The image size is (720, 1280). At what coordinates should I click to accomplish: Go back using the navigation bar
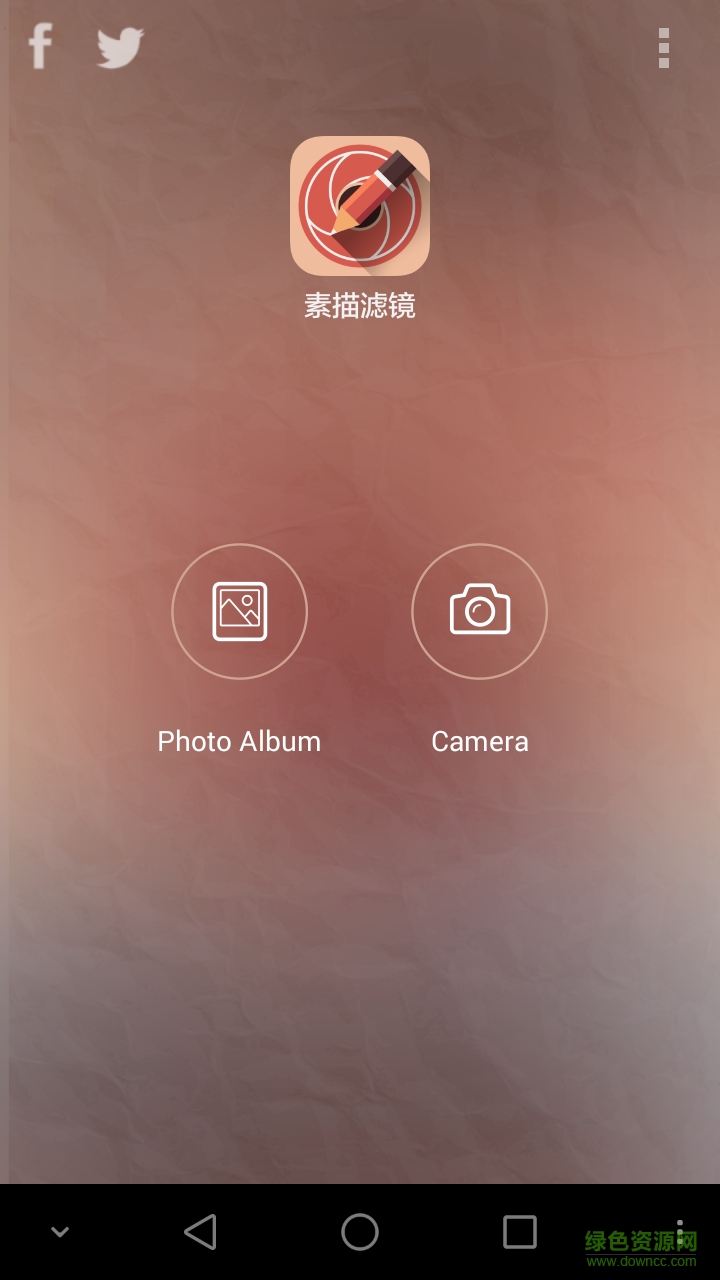tap(201, 1232)
